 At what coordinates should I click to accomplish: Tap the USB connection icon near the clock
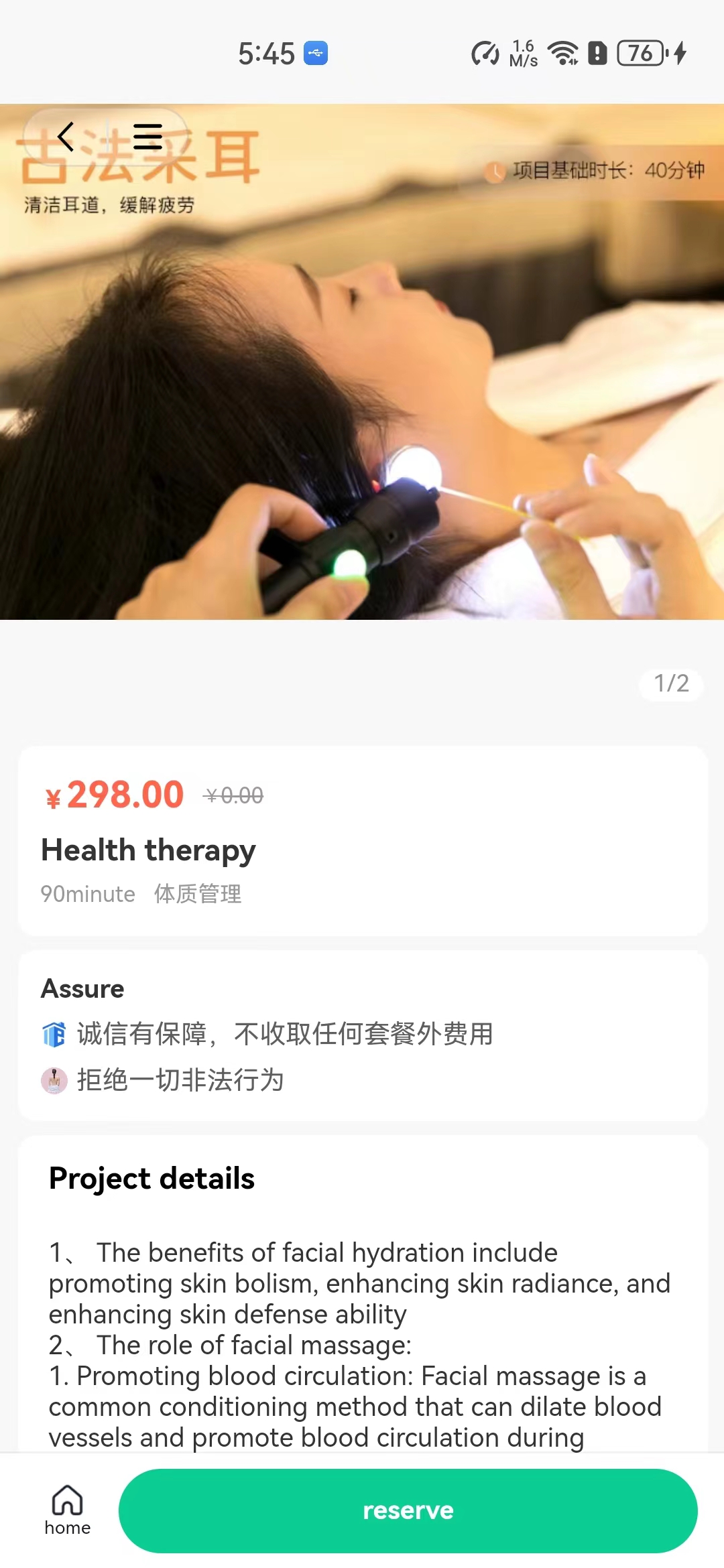(x=315, y=53)
